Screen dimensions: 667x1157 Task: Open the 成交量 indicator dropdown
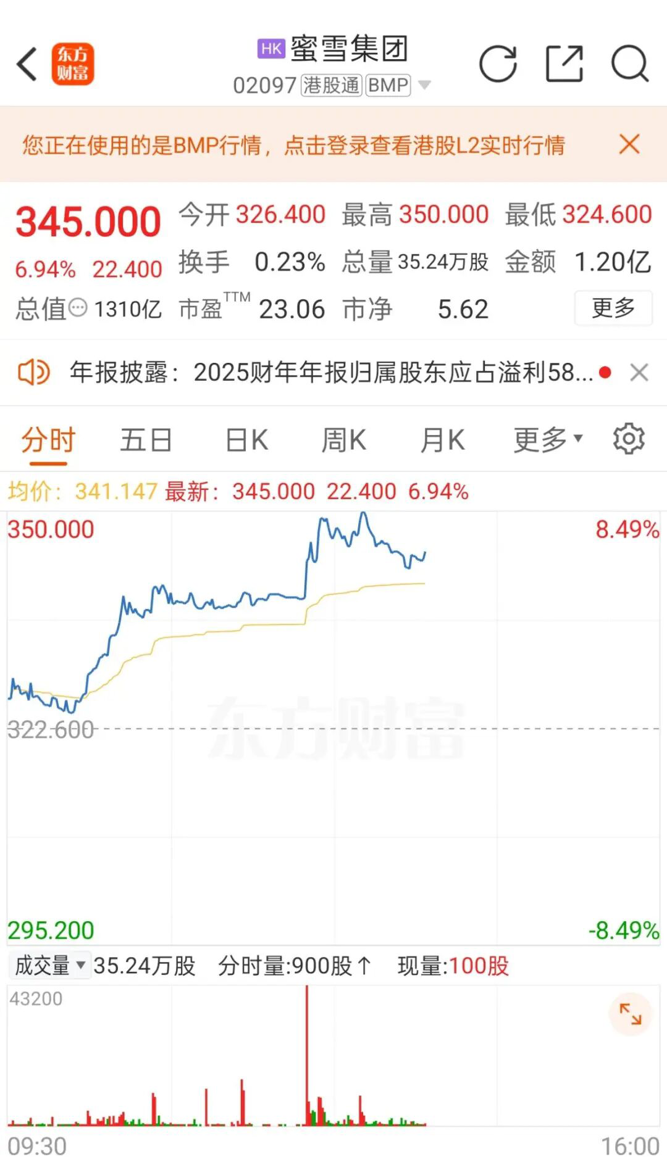pos(49,966)
